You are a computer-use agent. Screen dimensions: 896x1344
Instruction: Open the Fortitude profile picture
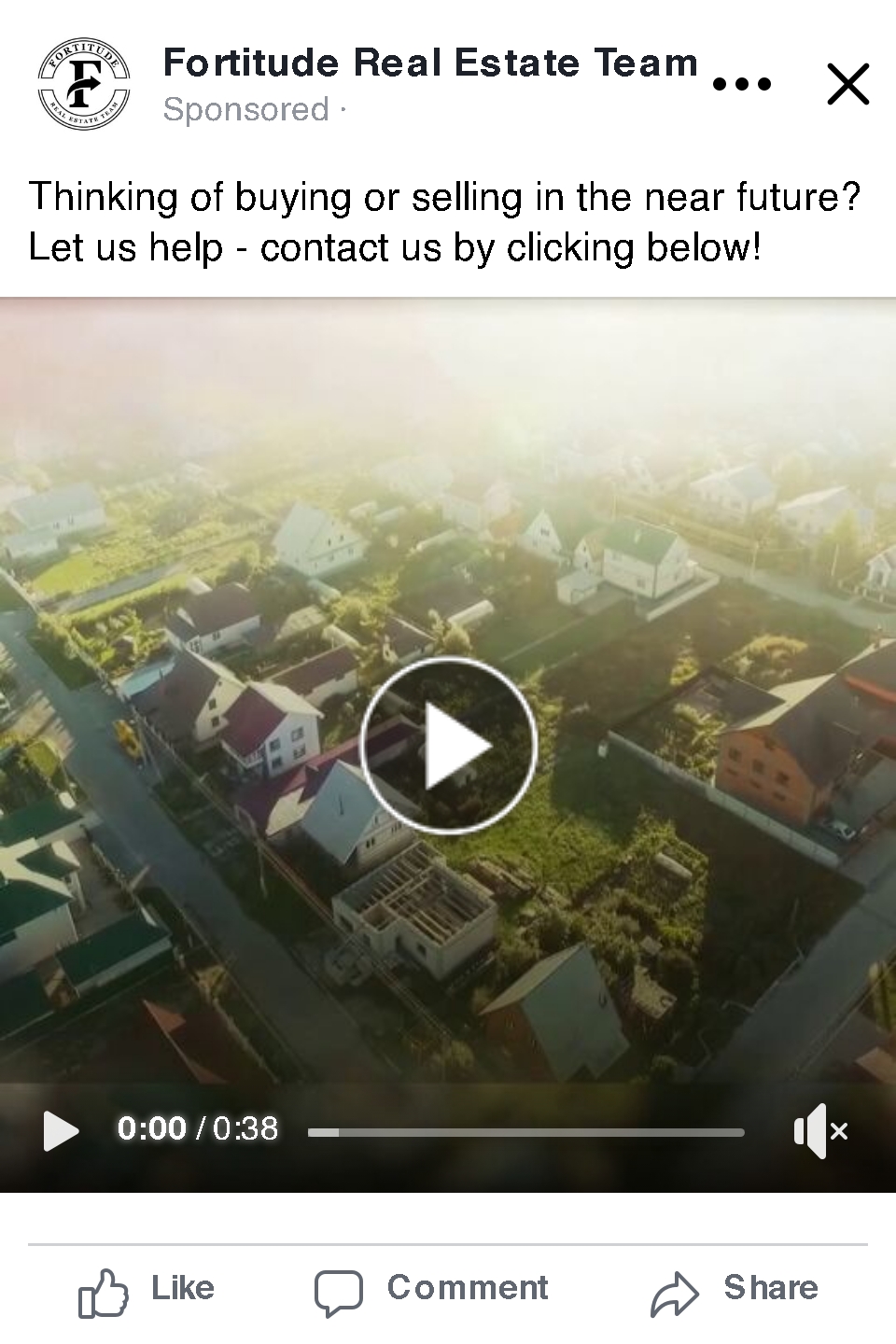[83, 84]
